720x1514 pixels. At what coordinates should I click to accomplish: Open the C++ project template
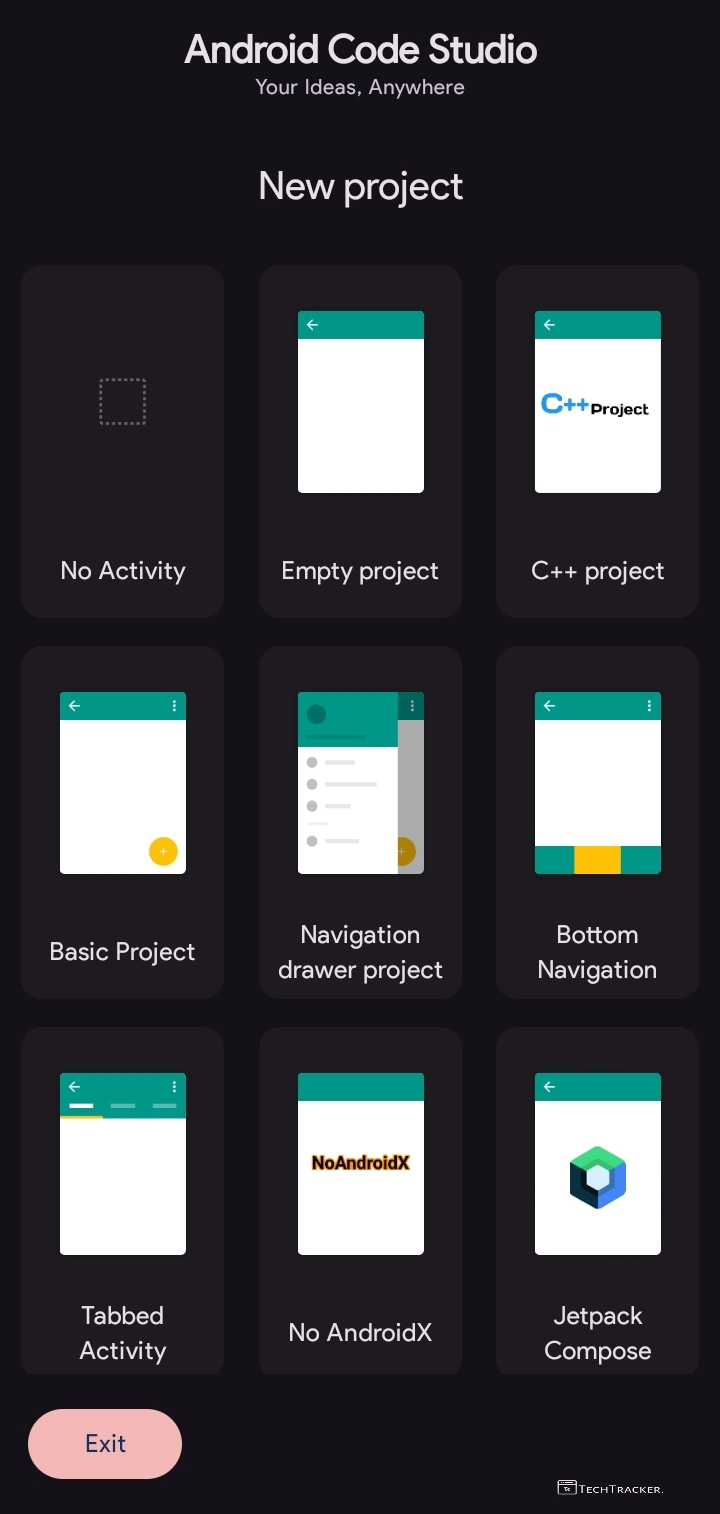[x=597, y=441]
